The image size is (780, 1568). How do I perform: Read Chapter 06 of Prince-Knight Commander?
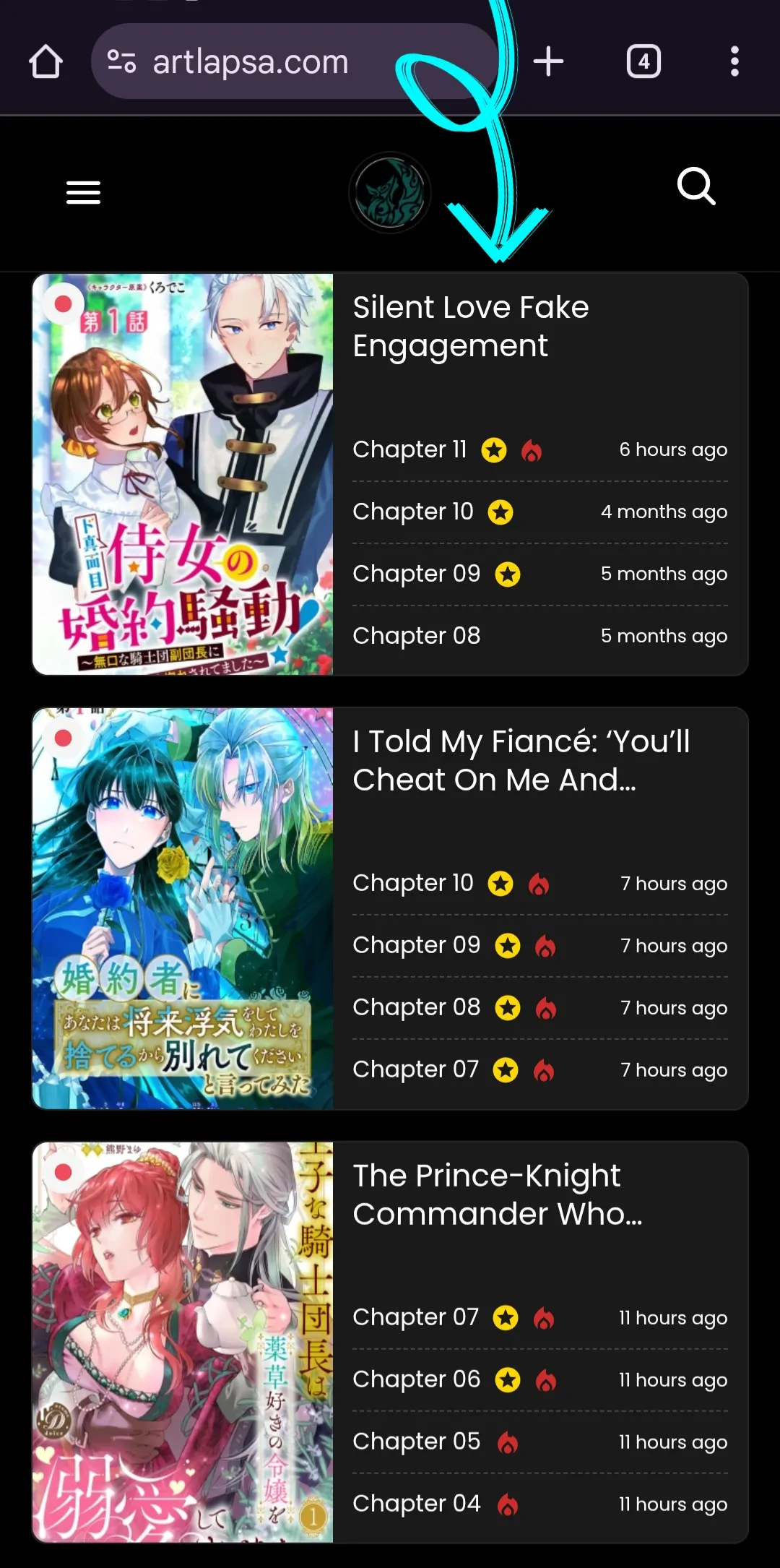416,1379
